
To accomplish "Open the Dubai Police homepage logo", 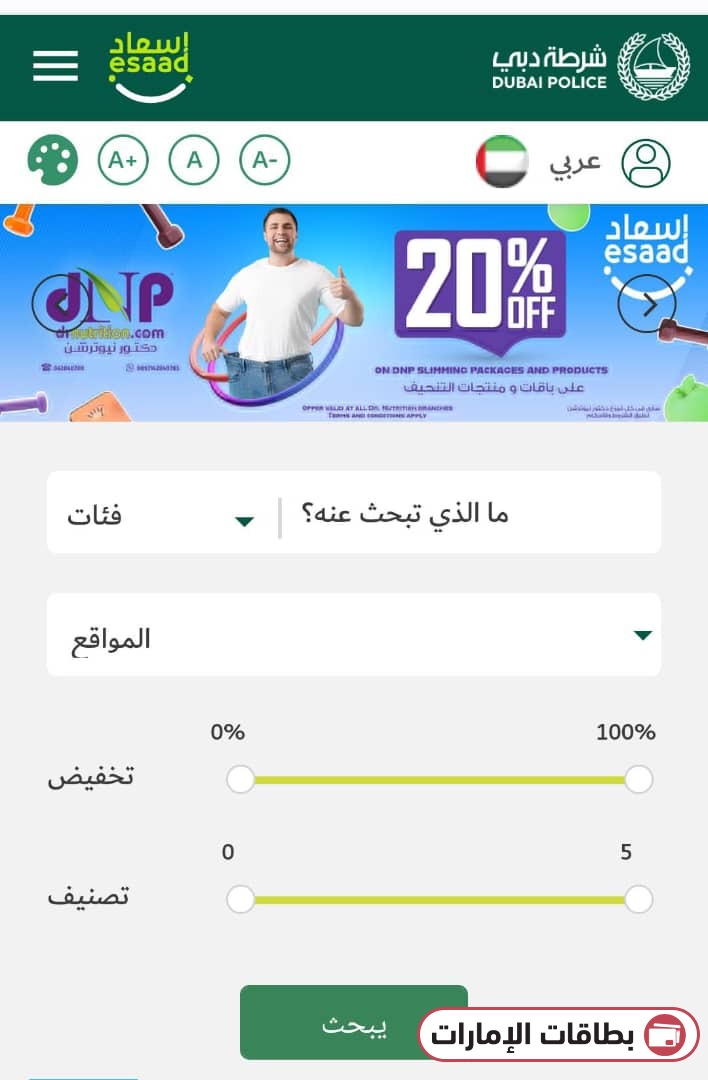I will pyautogui.click(x=592, y=66).
